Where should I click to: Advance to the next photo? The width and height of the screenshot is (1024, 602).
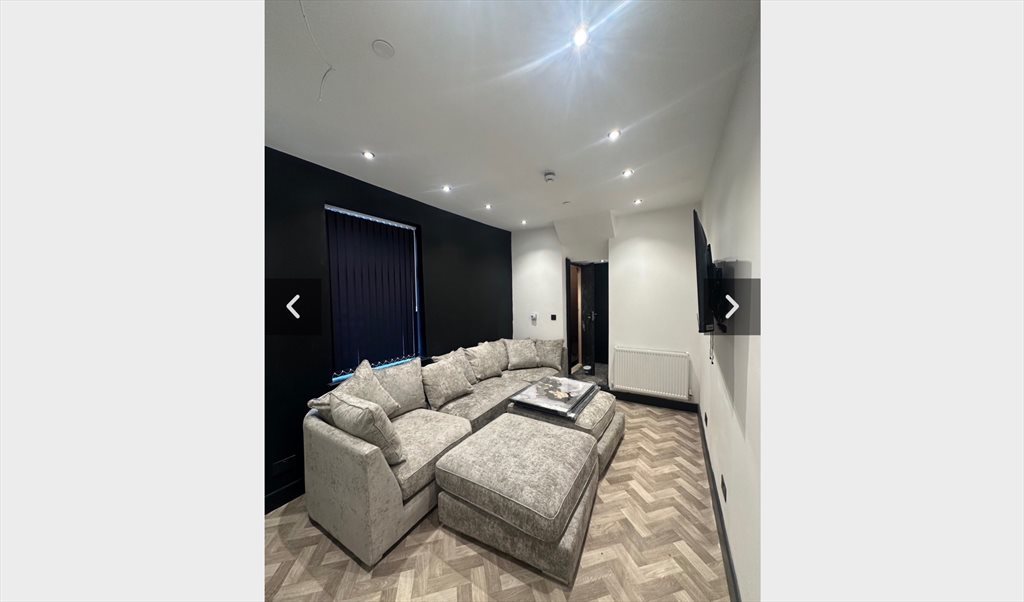tap(732, 306)
